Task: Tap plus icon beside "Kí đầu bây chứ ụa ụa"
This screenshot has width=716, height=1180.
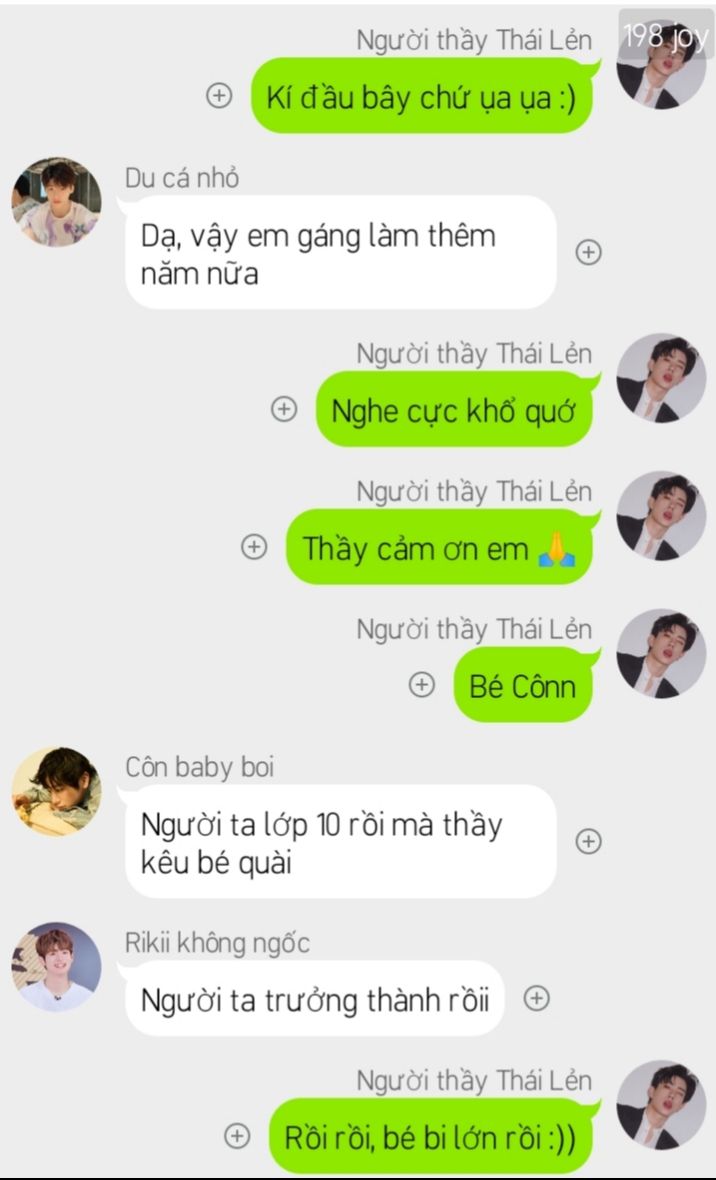Action: (x=219, y=96)
